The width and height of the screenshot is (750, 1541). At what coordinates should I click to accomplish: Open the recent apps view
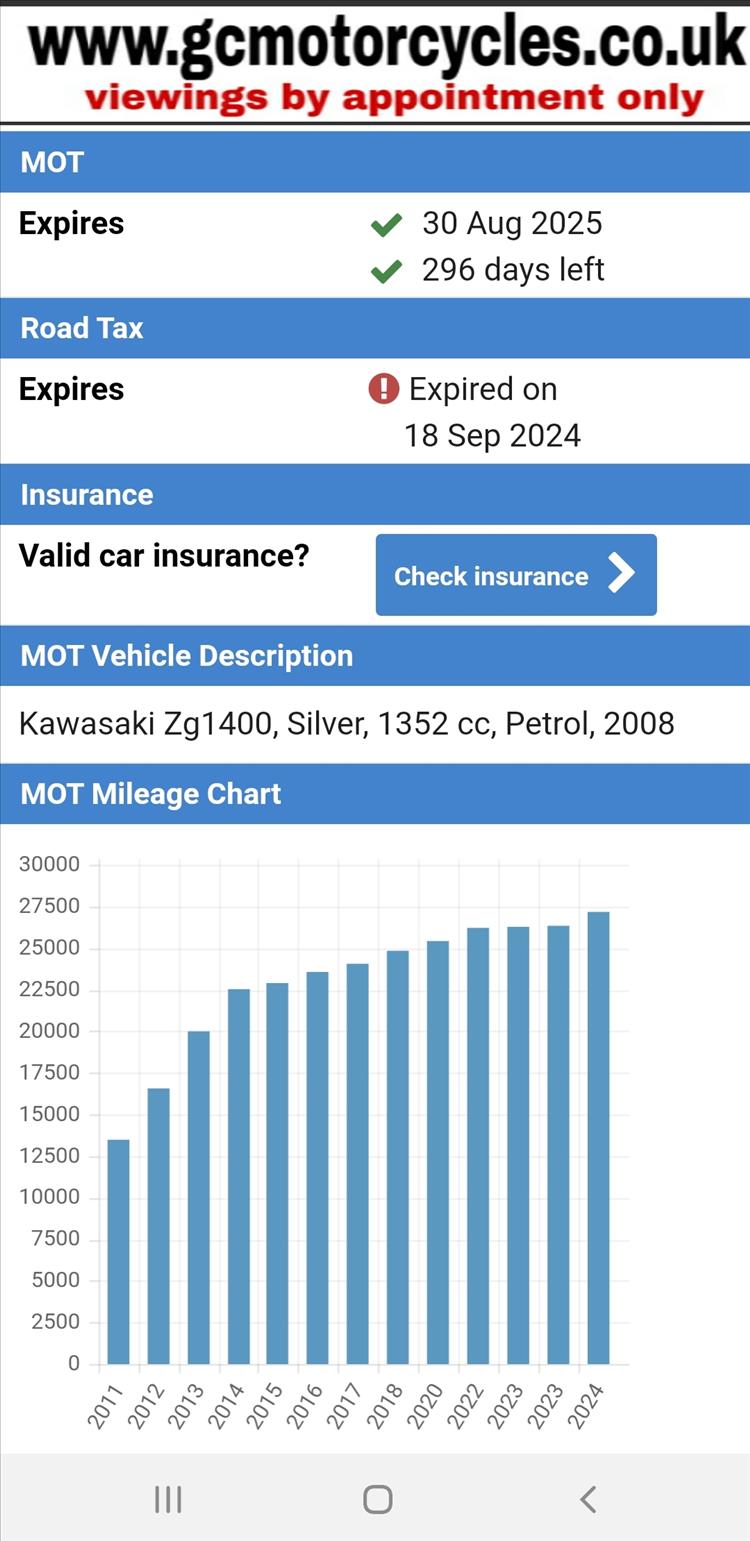click(x=168, y=1499)
